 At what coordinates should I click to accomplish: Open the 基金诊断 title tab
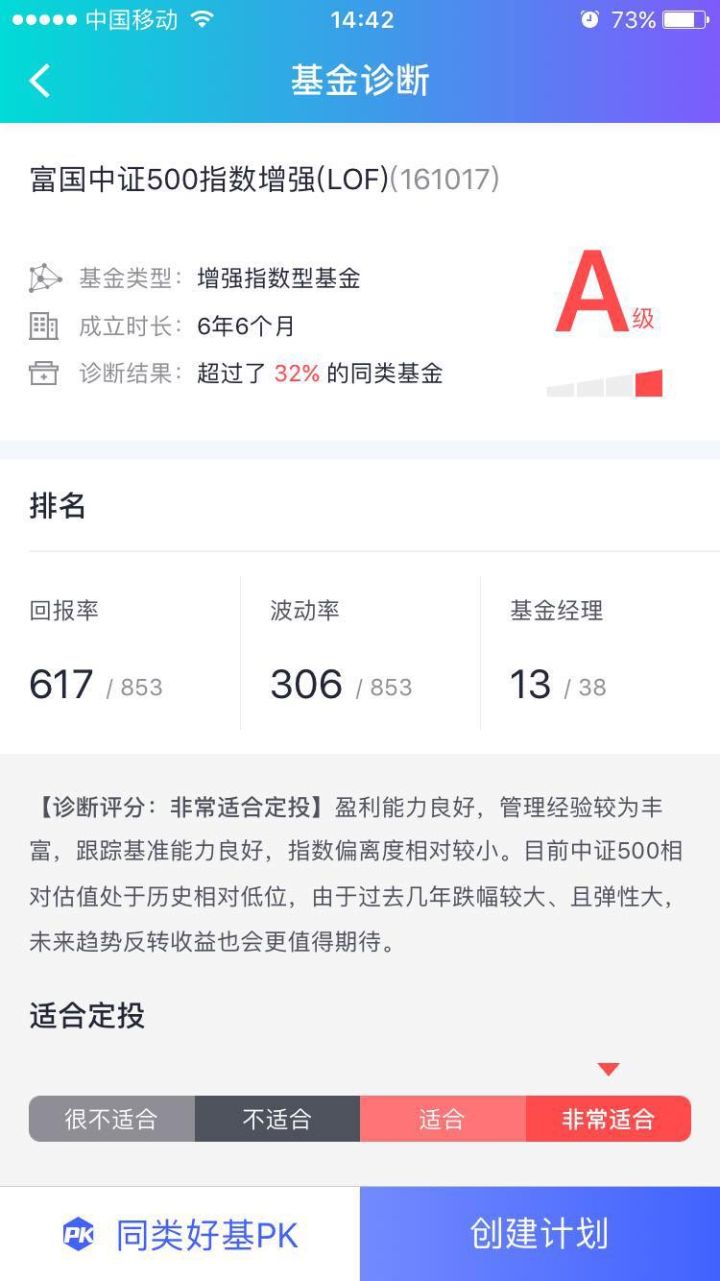point(360,79)
